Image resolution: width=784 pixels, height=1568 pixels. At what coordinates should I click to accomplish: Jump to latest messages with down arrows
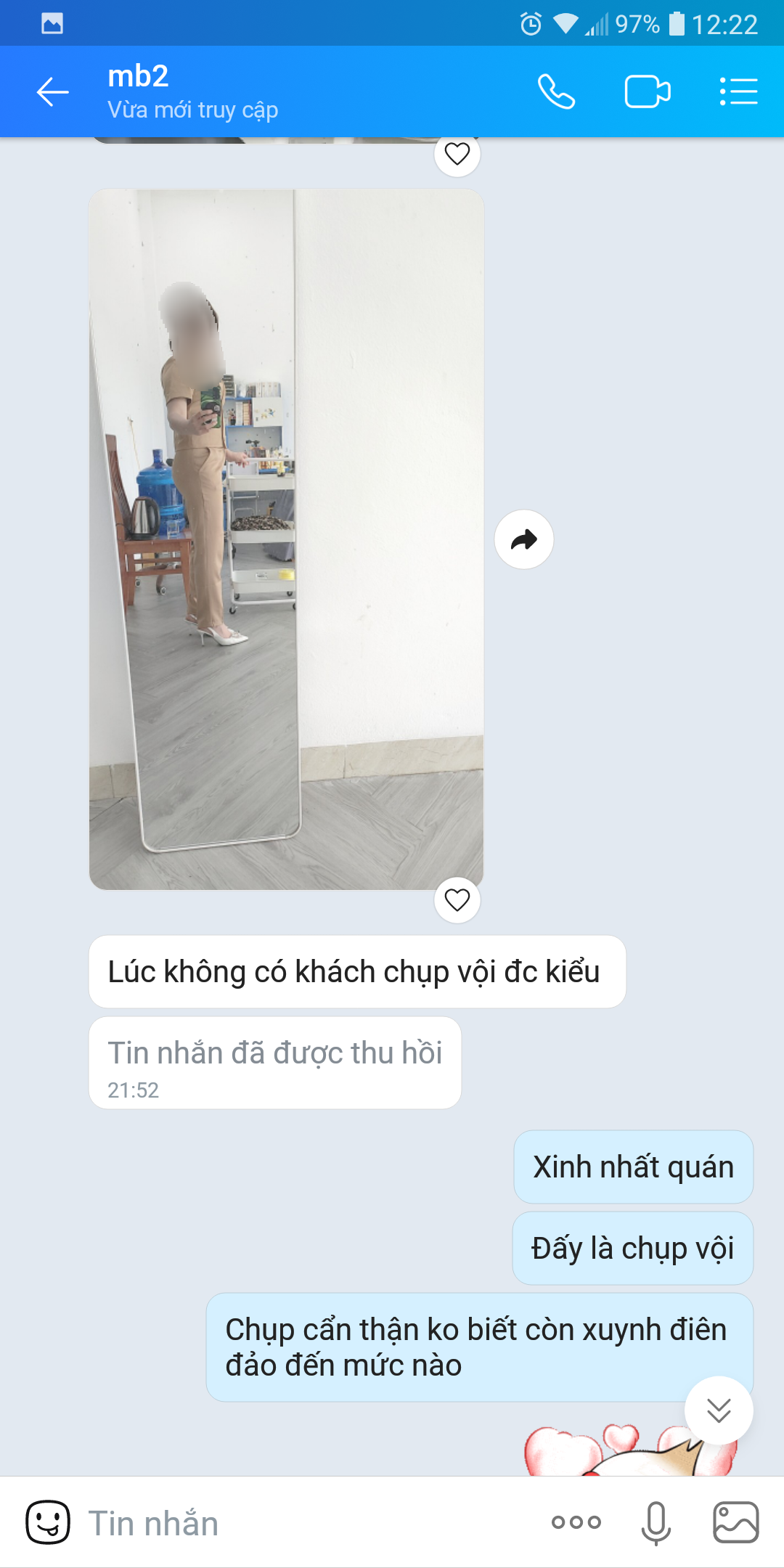click(719, 1410)
